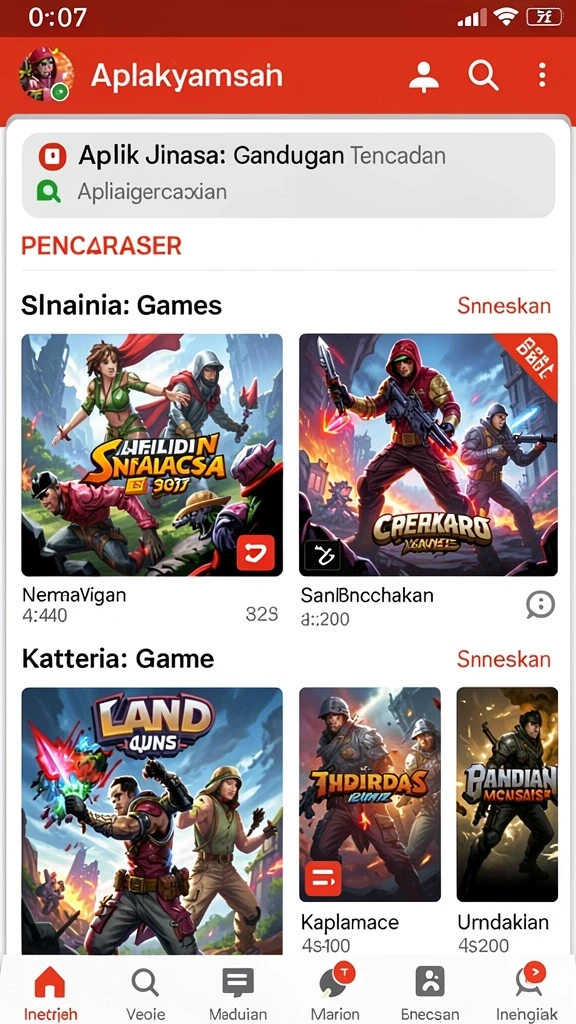Open the three-dot overflow menu
Screen dimensions: 576x1024
542,75
